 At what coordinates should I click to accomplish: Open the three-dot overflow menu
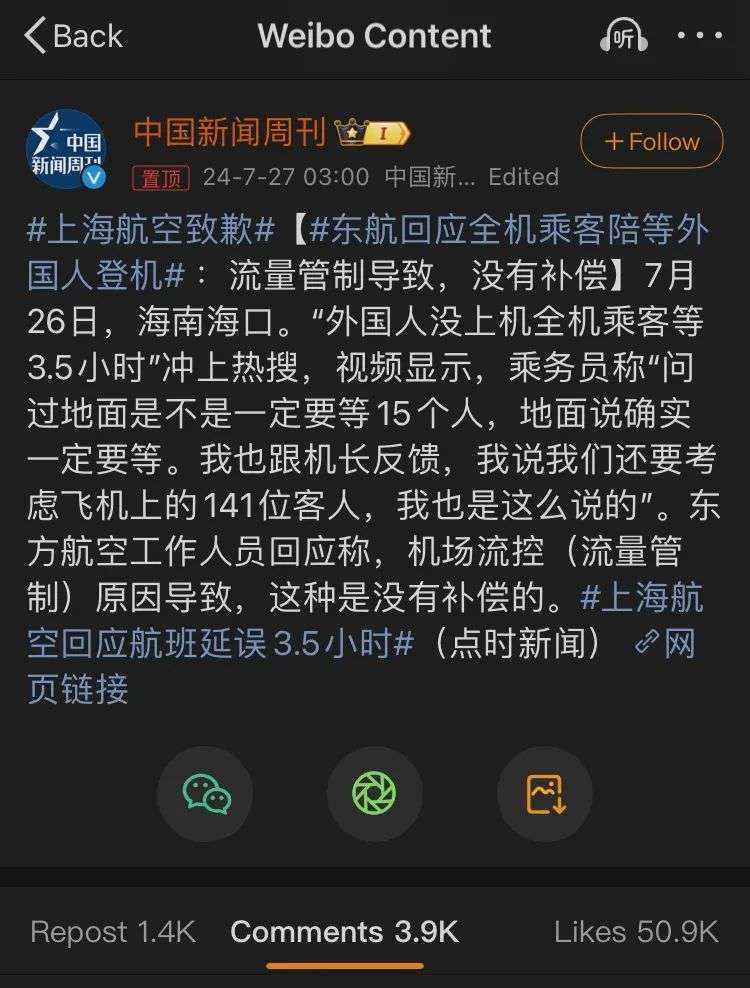(699, 37)
